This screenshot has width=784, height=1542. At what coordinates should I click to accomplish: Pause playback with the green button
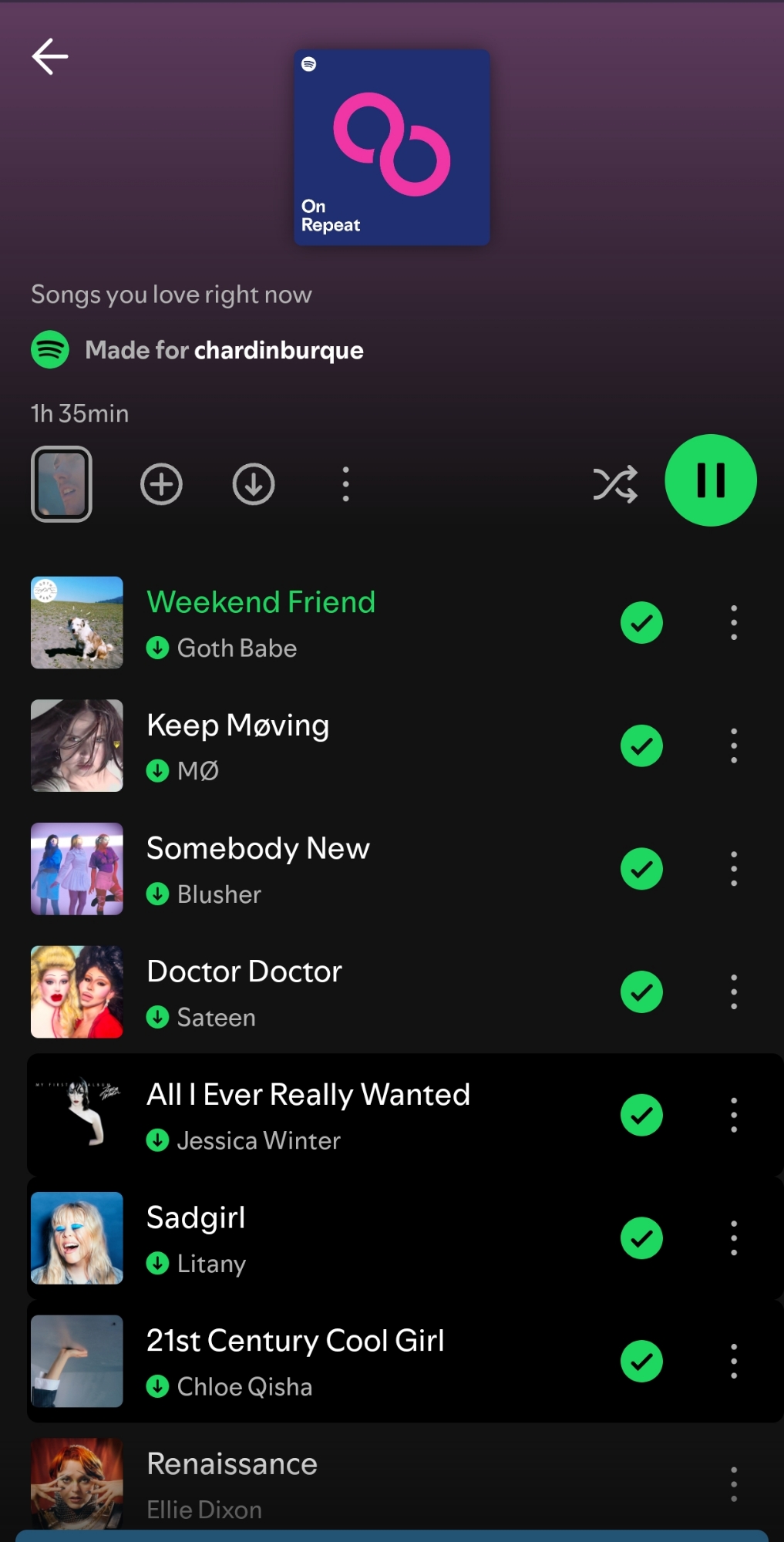[x=710, y=480]
